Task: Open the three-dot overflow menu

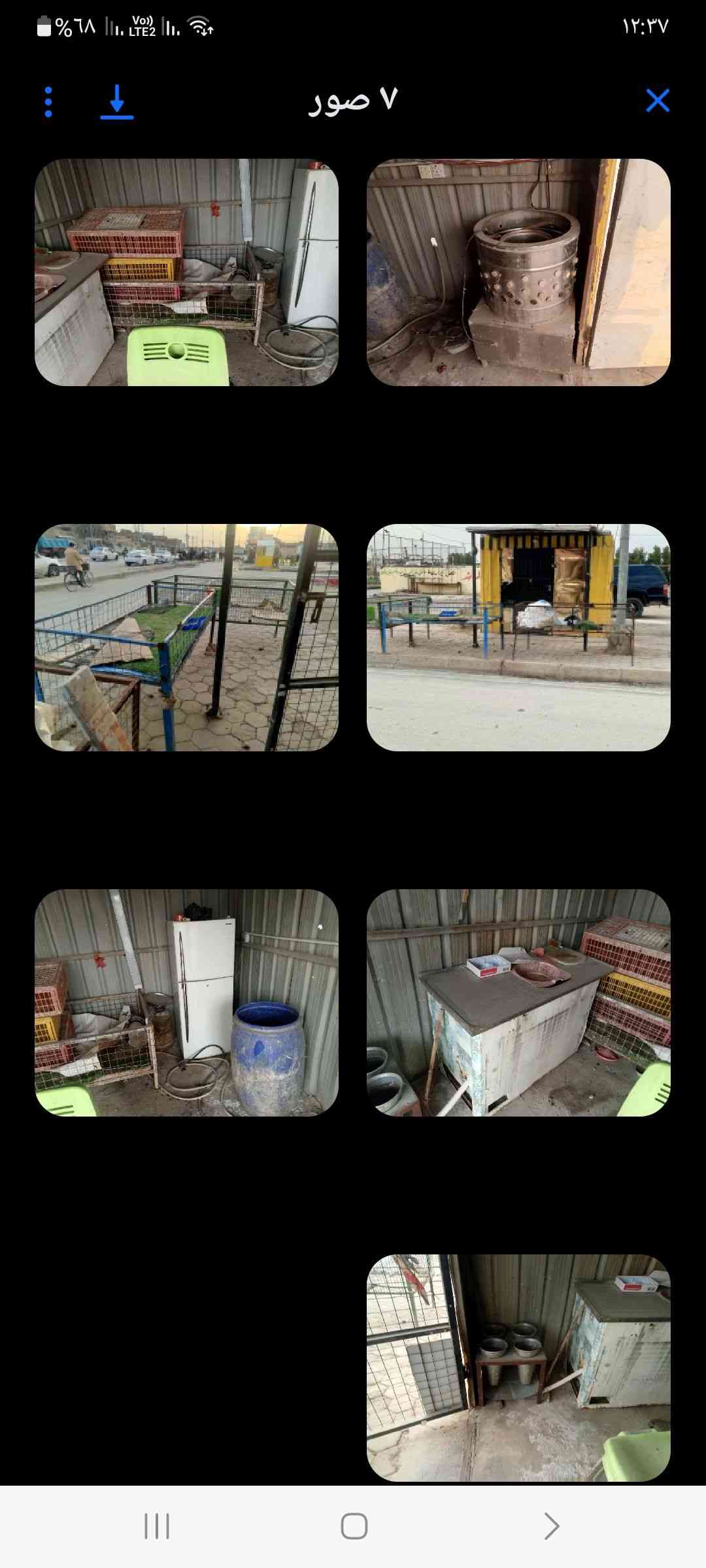Action: click(x=48, y=102)
